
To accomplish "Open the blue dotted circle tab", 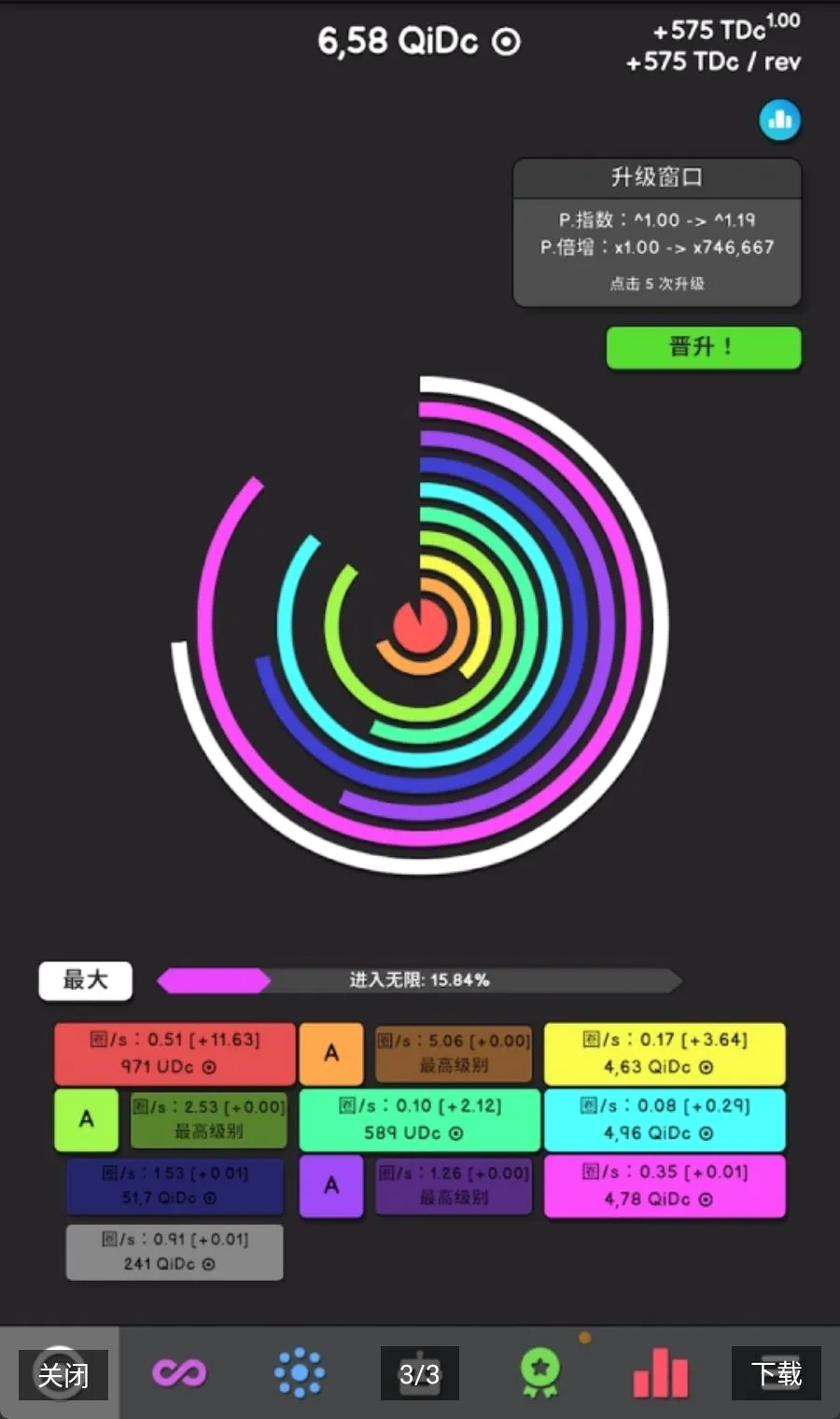I will (x=300, y=1373).
